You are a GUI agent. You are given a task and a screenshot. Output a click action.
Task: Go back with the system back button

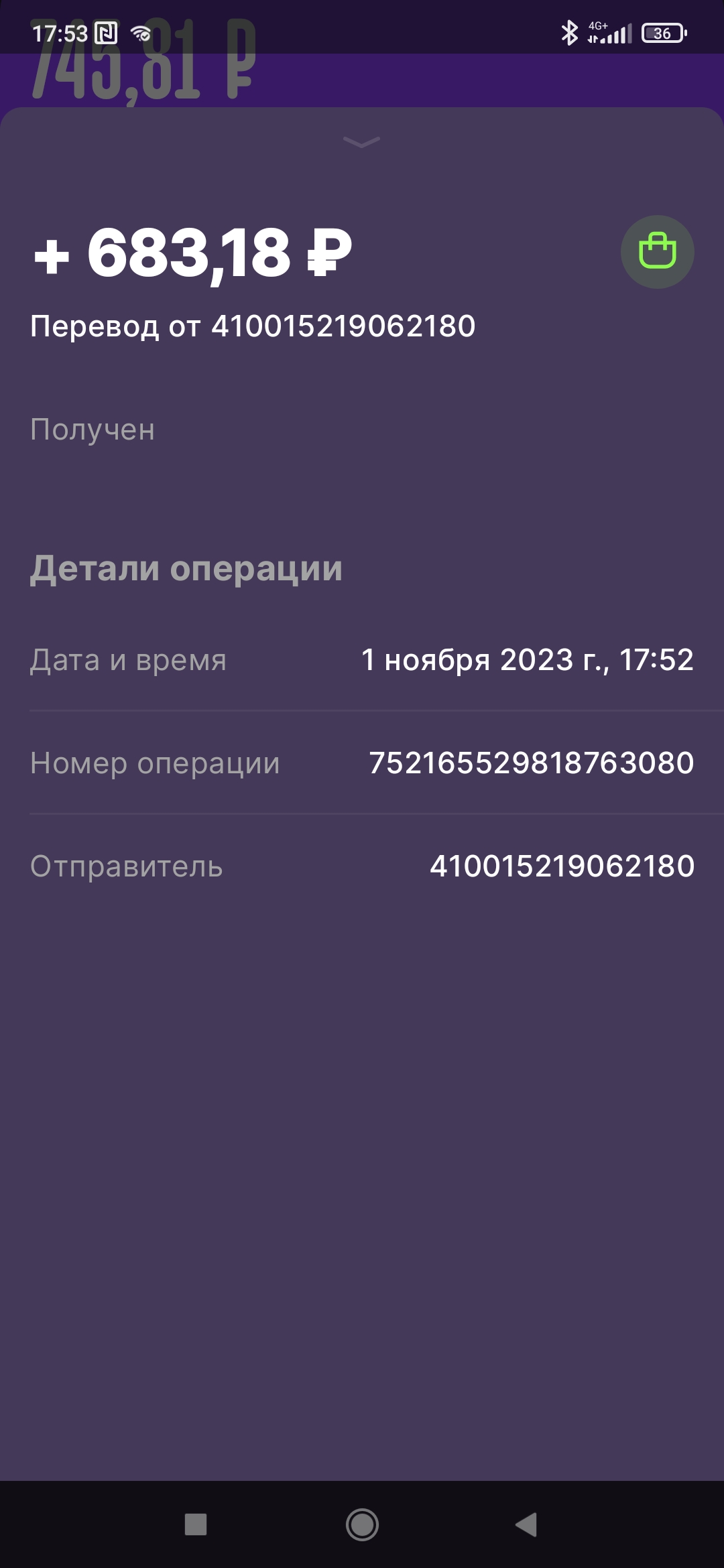coord(526,1524)
